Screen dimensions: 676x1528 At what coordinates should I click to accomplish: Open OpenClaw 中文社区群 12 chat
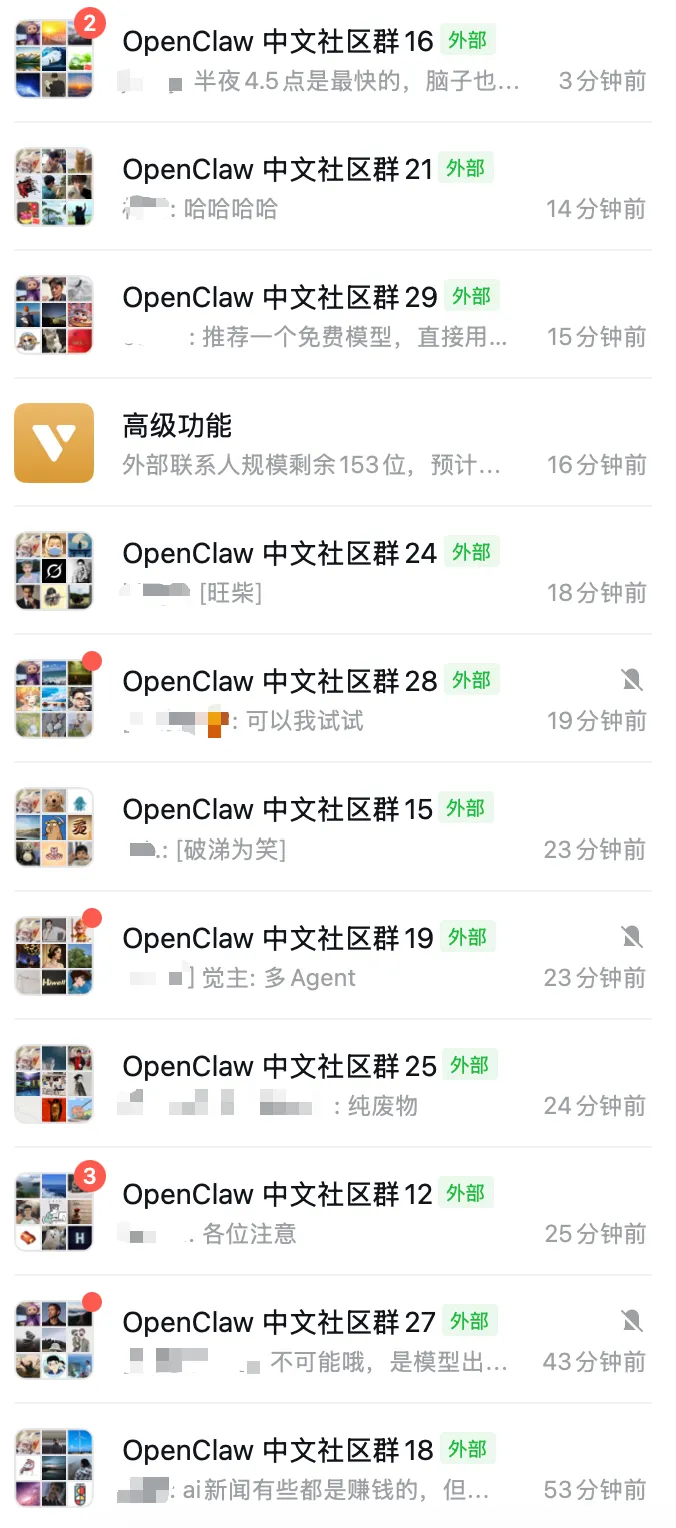[x=330, y=1213]
